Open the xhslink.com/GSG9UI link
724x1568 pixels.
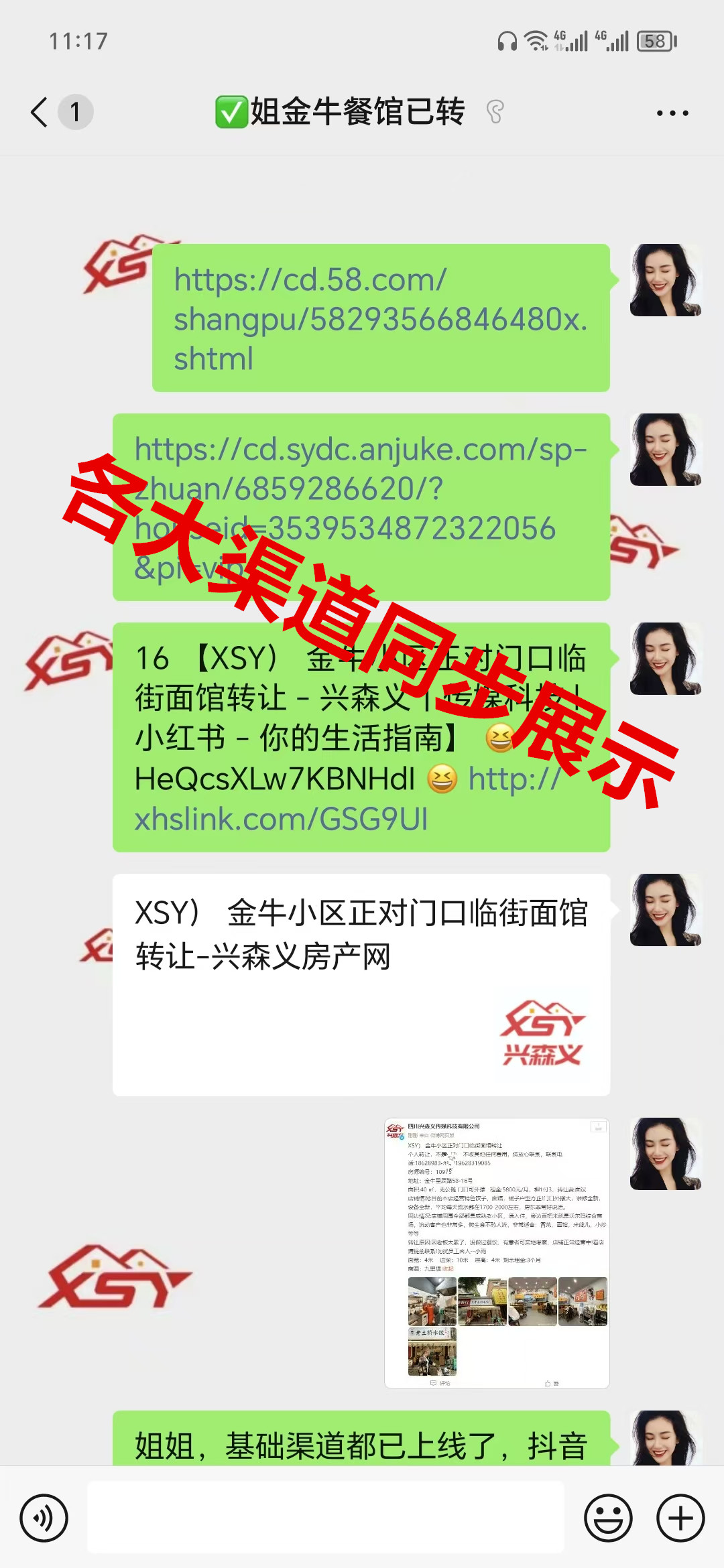click(x=282, y=819)
